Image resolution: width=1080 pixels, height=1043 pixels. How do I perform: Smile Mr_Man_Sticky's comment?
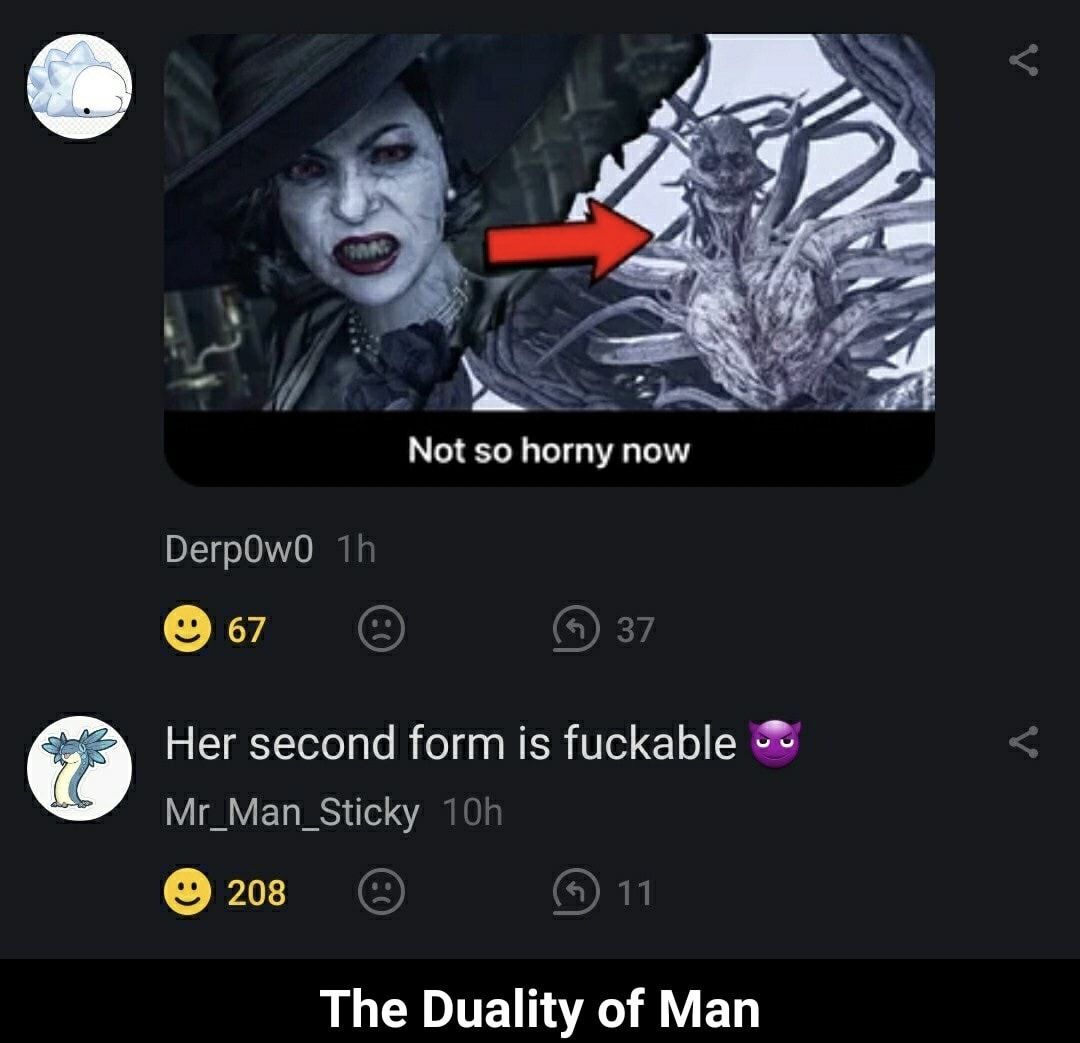(x=186, y=892)
